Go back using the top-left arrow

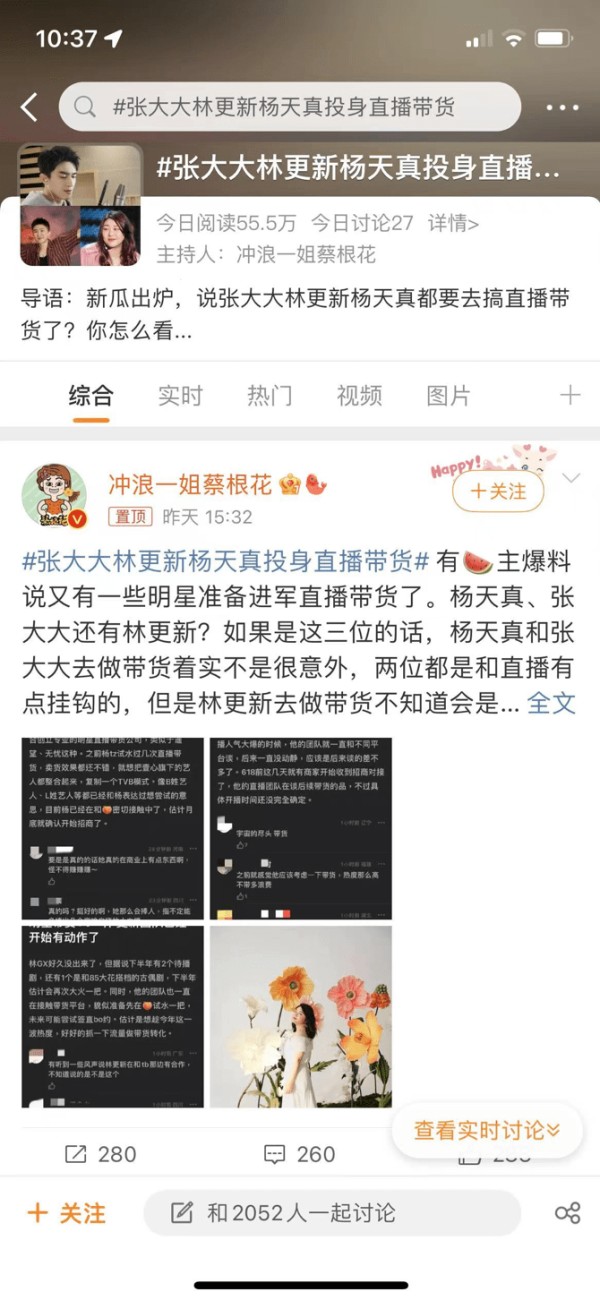[30, 107]
